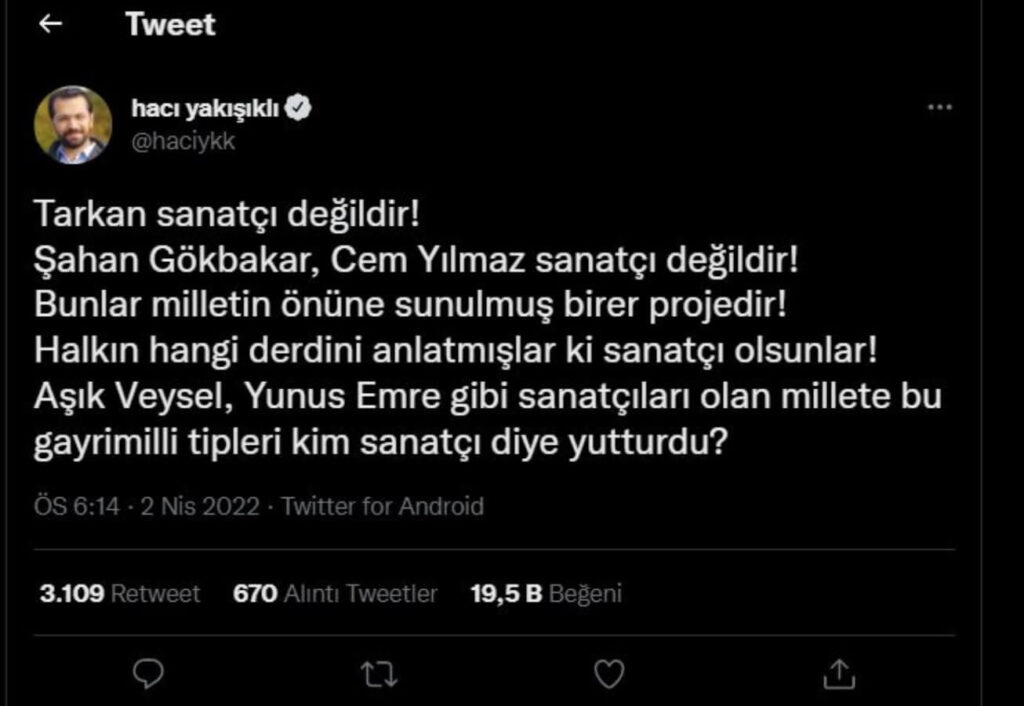Viewport: 1024px width, 706px height.
Task: Open the tweet's three-dot overflow menu
Action: [x=940, y=108]
